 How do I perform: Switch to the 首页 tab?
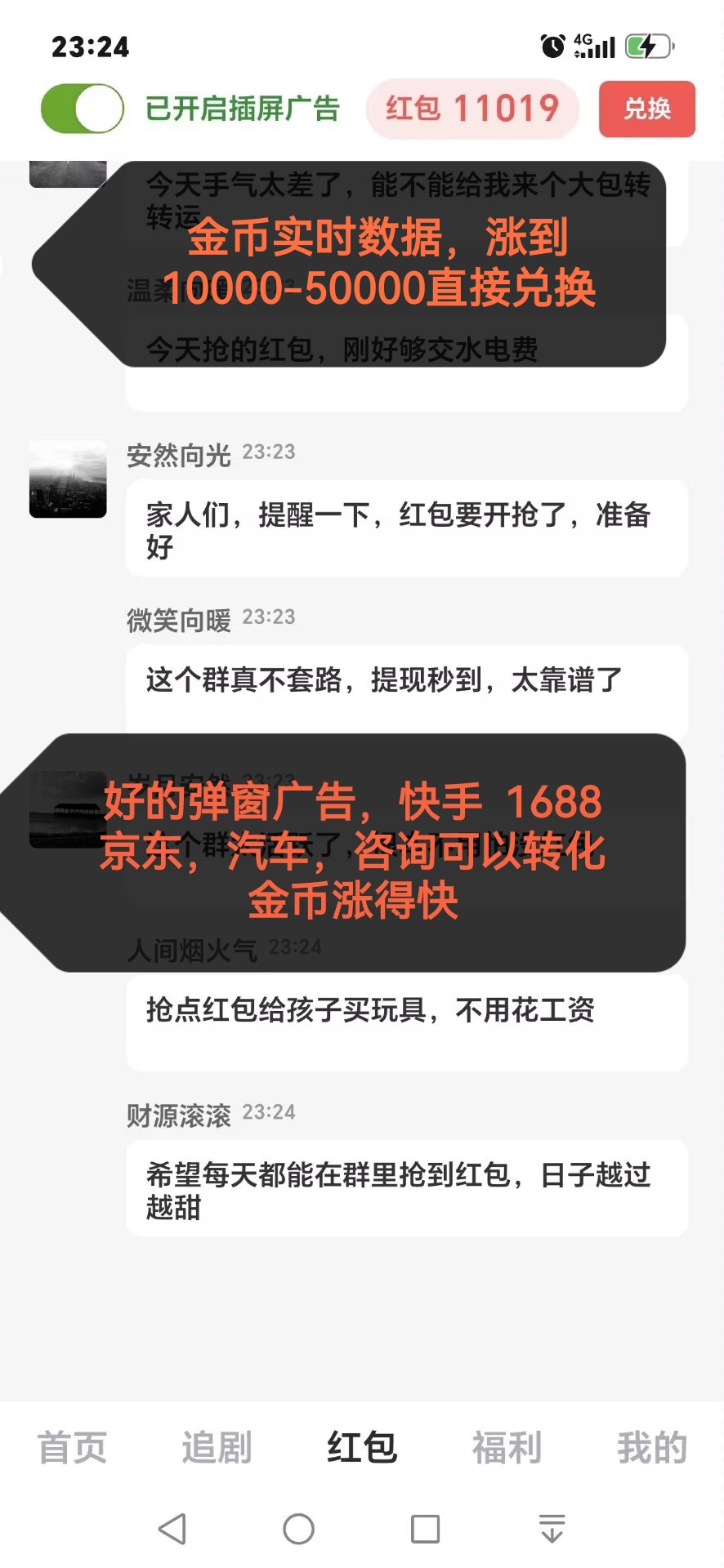coord(72,1448)
